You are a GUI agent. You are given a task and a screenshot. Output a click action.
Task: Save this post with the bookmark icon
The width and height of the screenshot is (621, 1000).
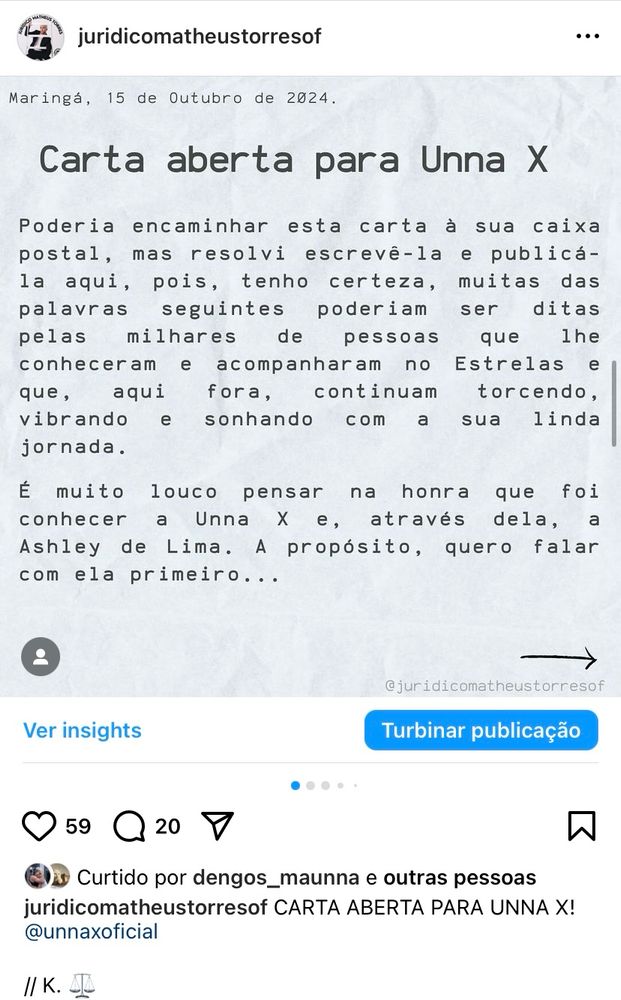(581, 826)
